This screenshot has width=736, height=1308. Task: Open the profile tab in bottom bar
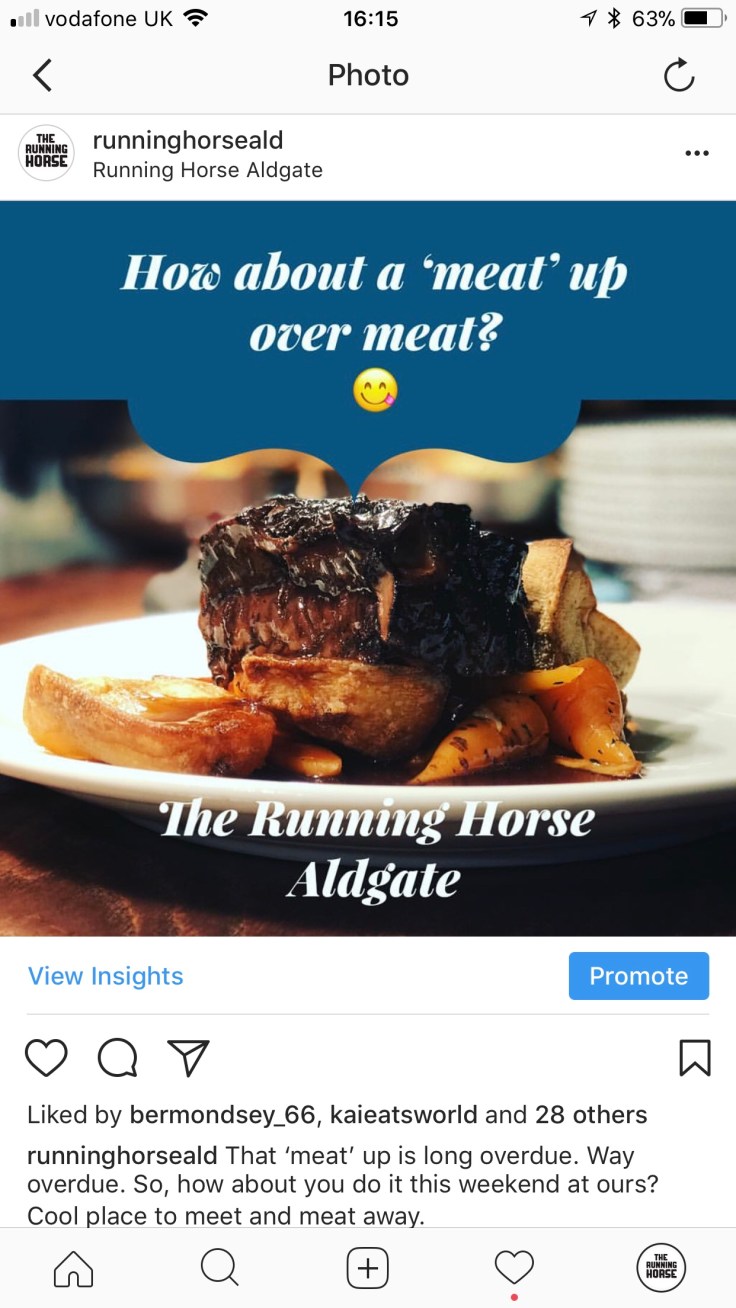661,1269
